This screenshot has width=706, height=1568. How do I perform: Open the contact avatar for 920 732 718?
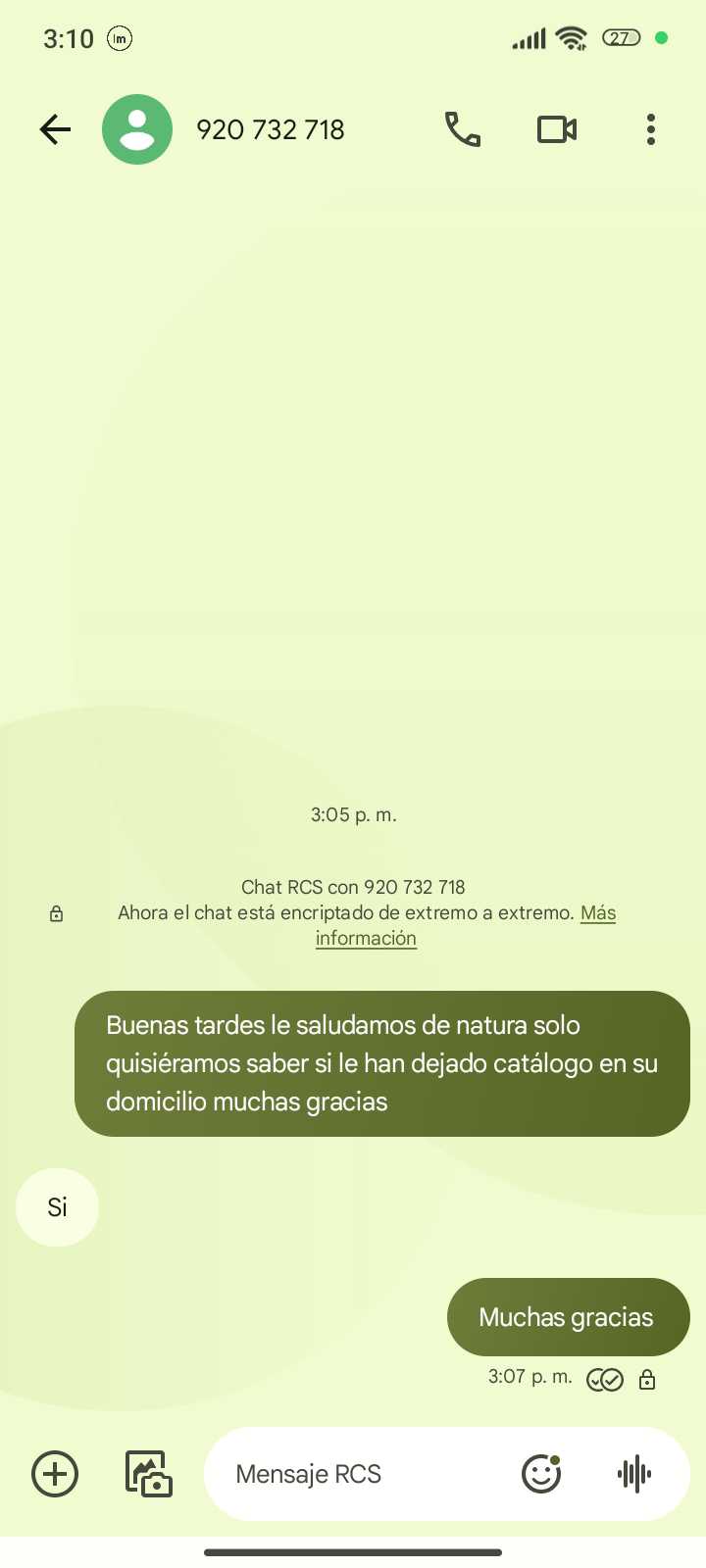137,129
